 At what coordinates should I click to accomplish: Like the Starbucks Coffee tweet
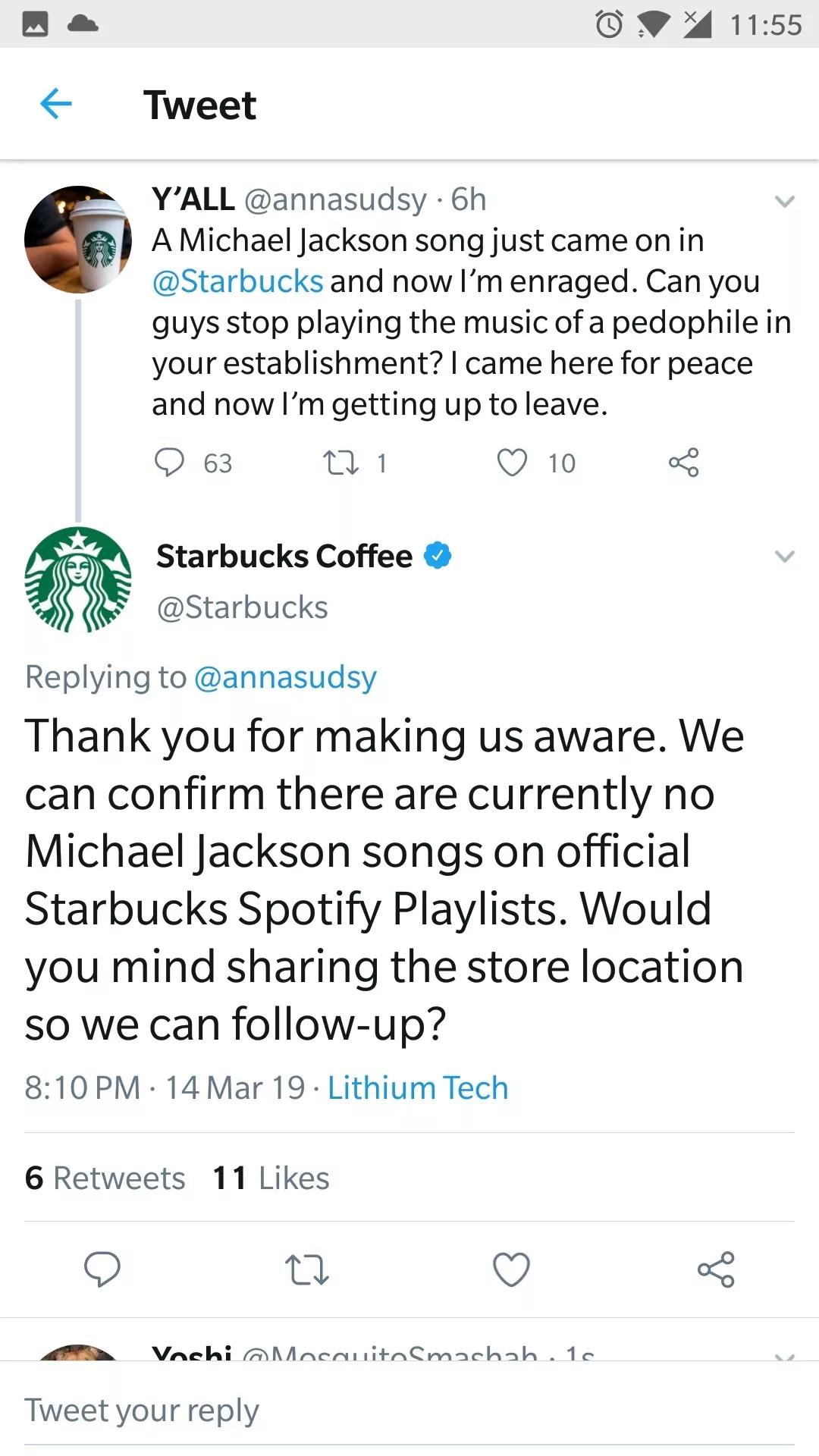click(511, 1269)
